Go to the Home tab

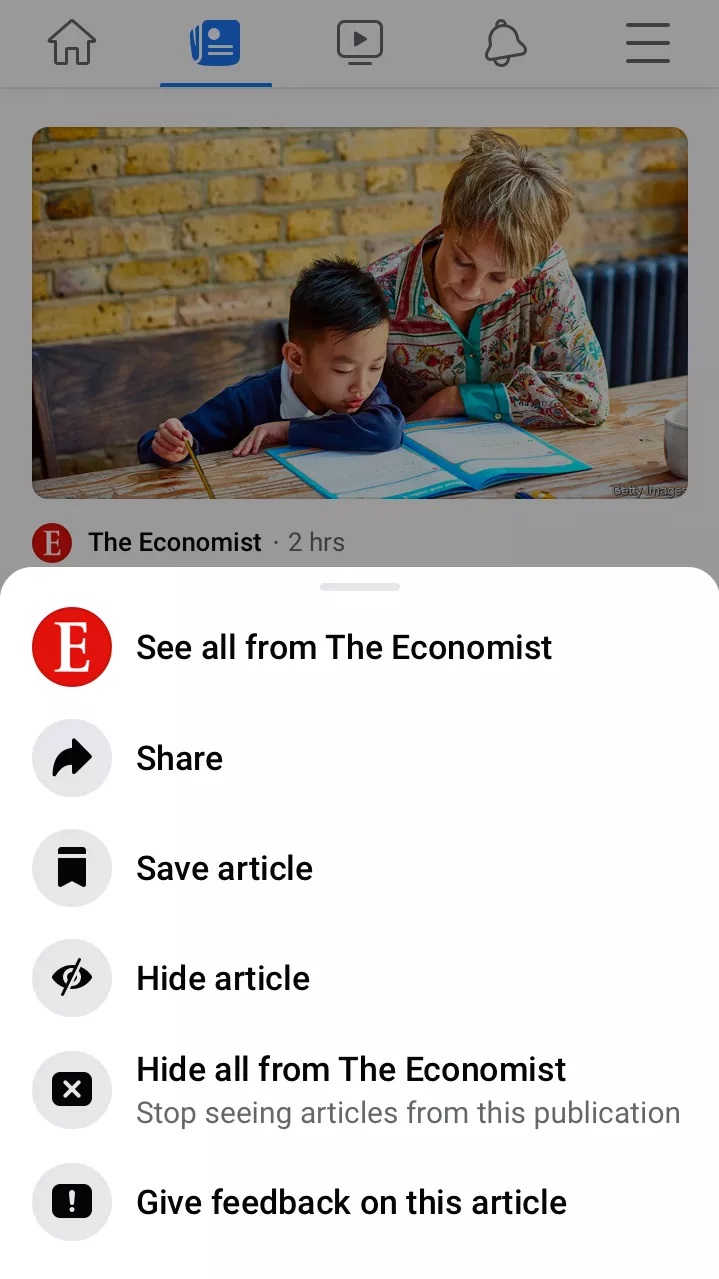tap(72, 43)
